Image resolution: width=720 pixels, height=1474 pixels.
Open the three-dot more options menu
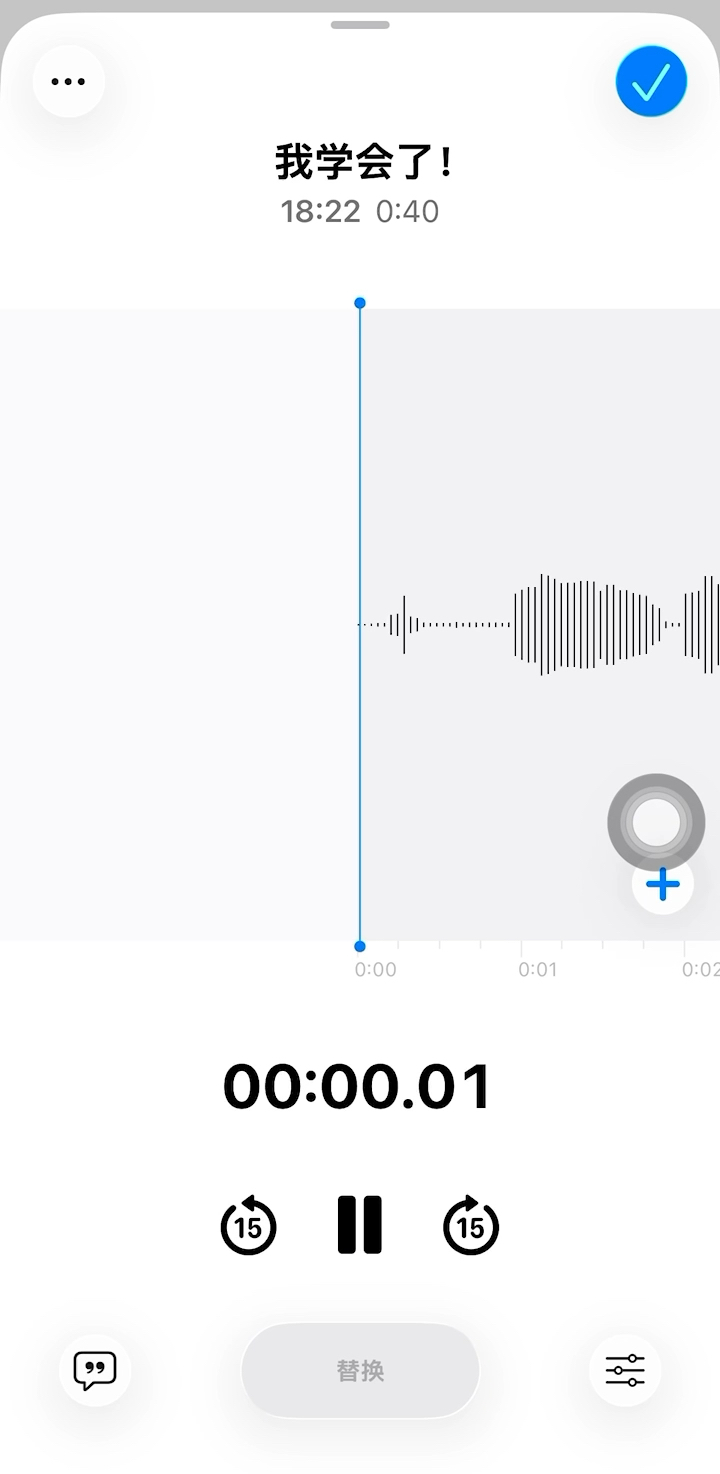(x=68, y=81)
